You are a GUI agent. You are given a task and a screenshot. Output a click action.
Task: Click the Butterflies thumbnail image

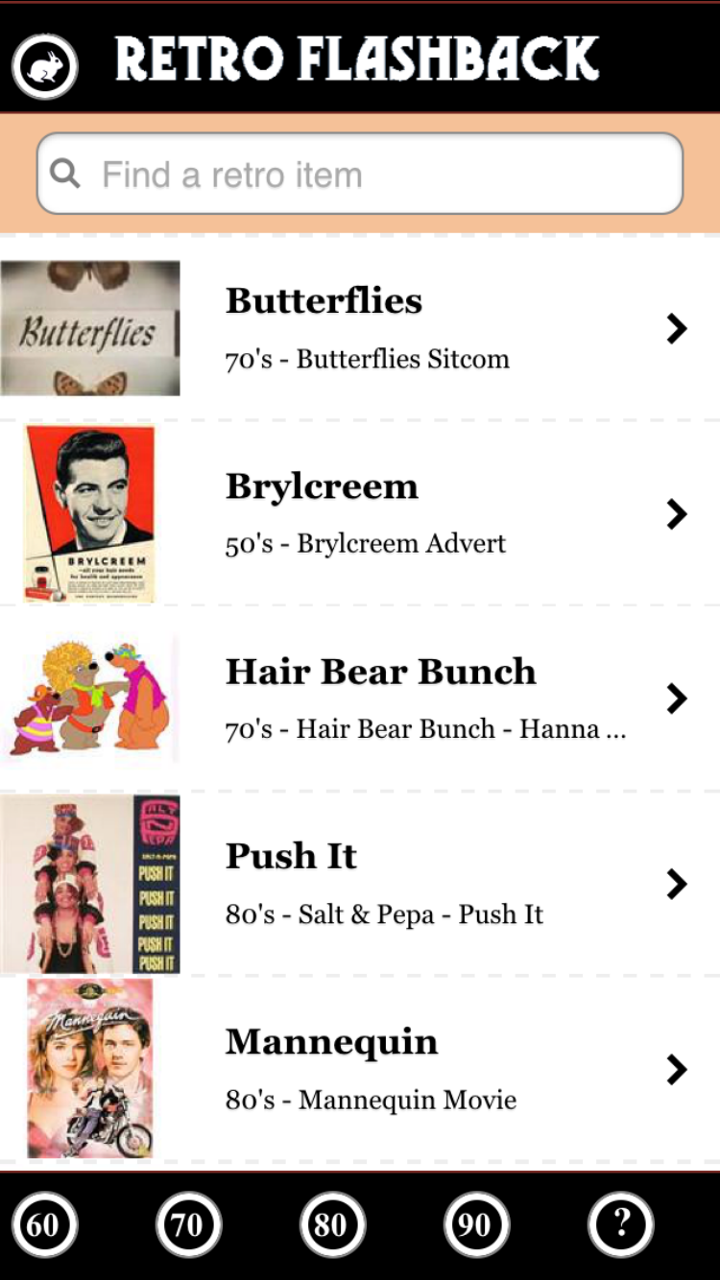pyautogui.click(x=90, y=326)
